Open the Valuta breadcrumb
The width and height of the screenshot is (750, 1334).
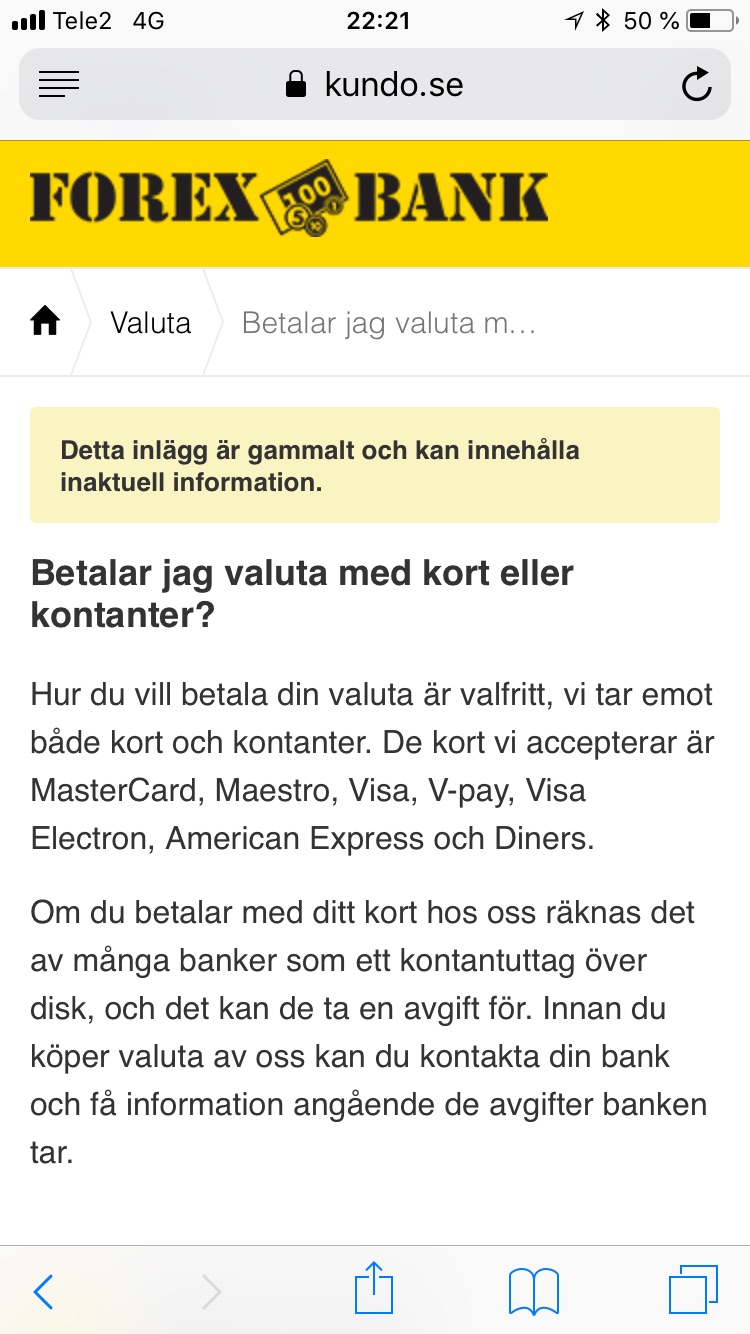coord(150,323)
